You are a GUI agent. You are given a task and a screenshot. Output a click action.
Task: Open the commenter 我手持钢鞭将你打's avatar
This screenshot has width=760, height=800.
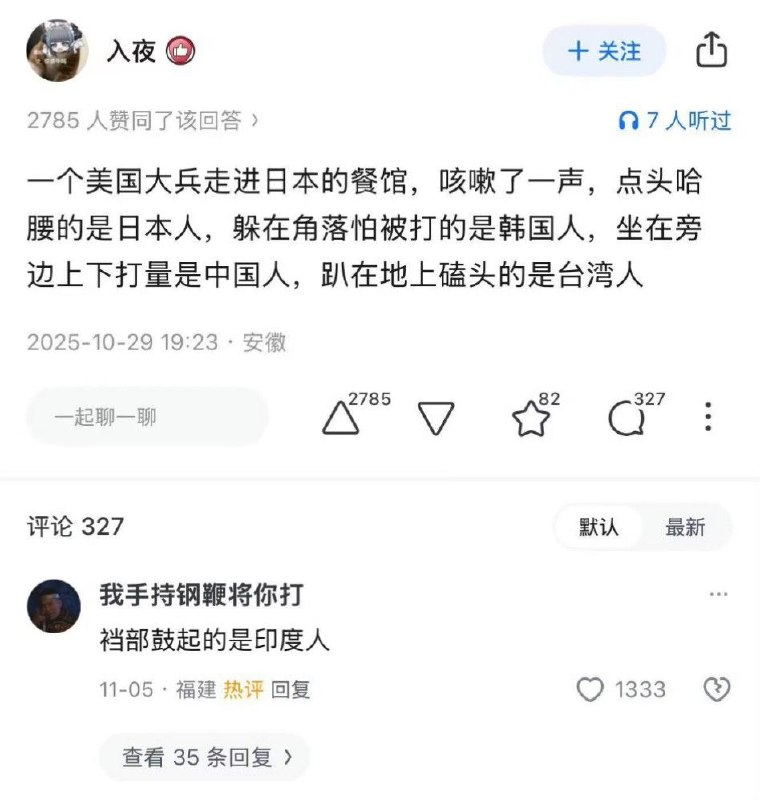(x=54, y=606)
